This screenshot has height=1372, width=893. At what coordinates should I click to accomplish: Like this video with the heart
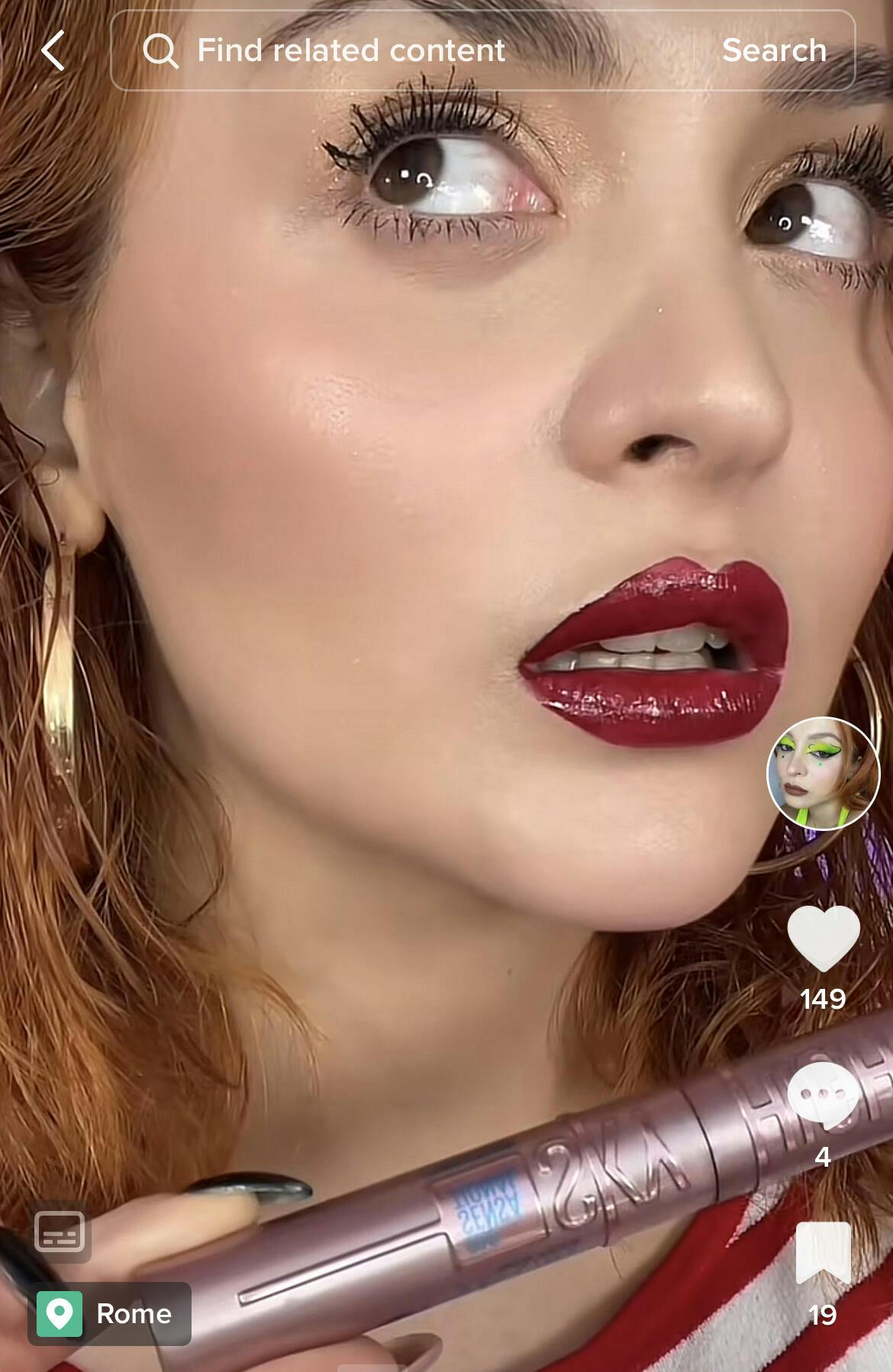pos(823,938)
